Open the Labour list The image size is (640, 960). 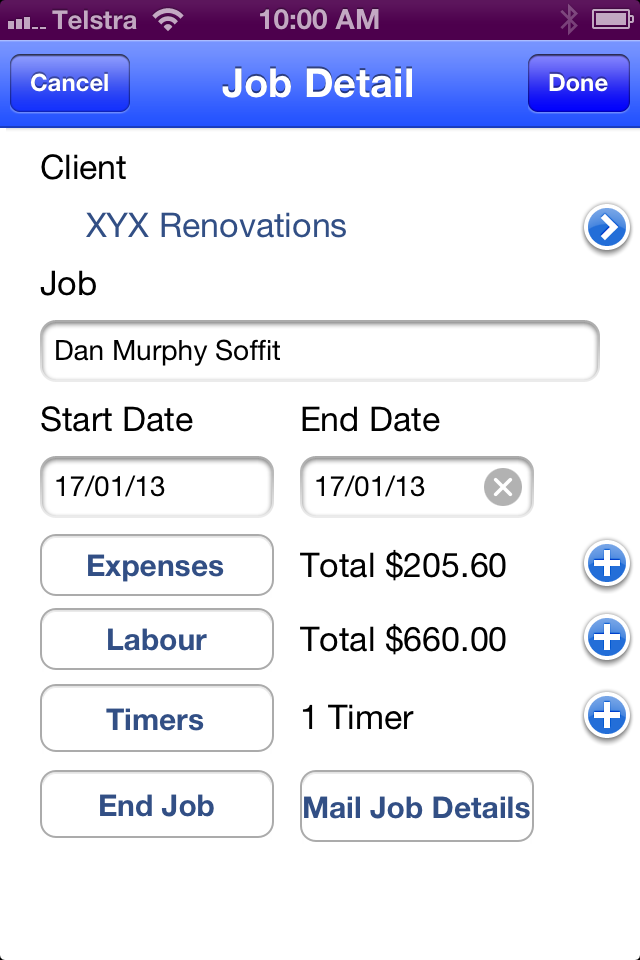[156, 640]
